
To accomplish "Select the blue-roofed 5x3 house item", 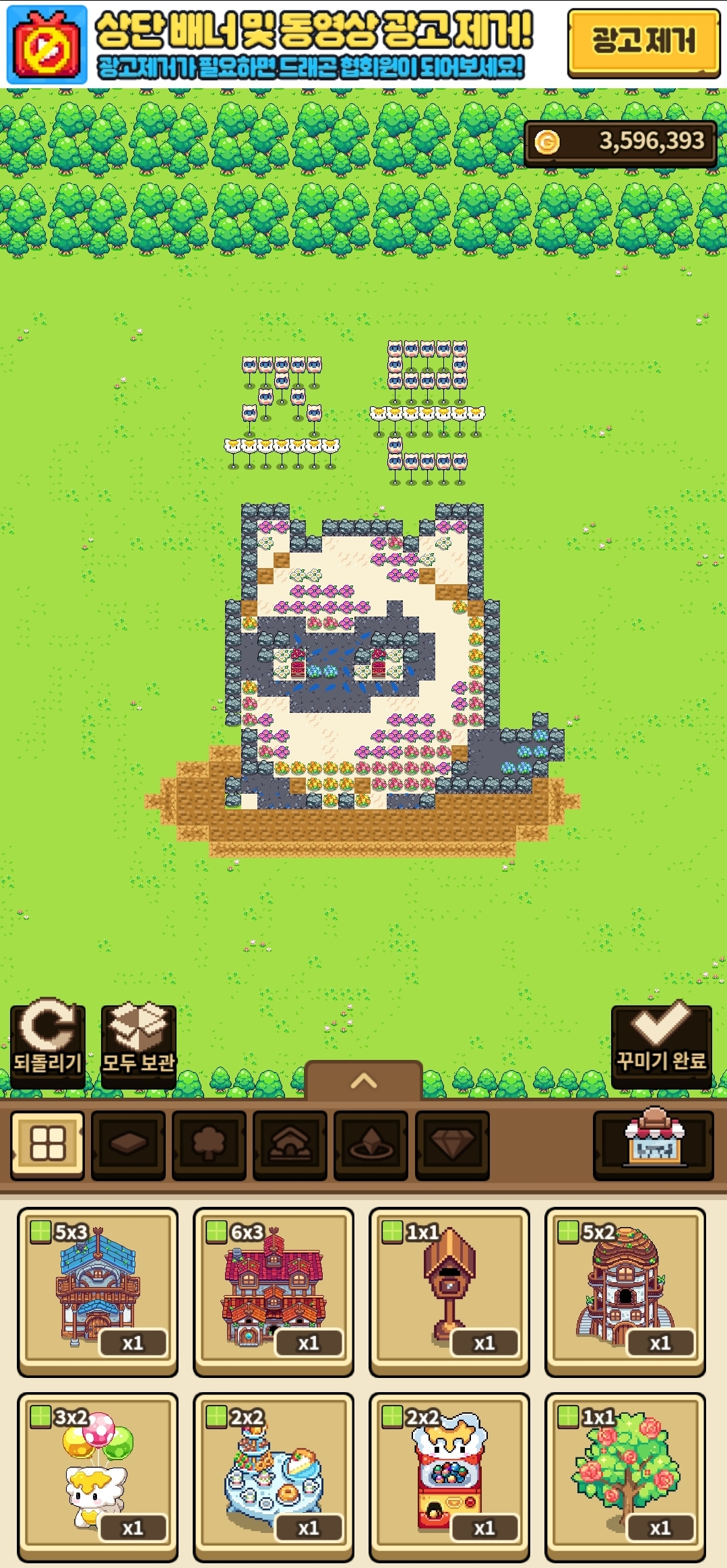I will [98, 1292].
